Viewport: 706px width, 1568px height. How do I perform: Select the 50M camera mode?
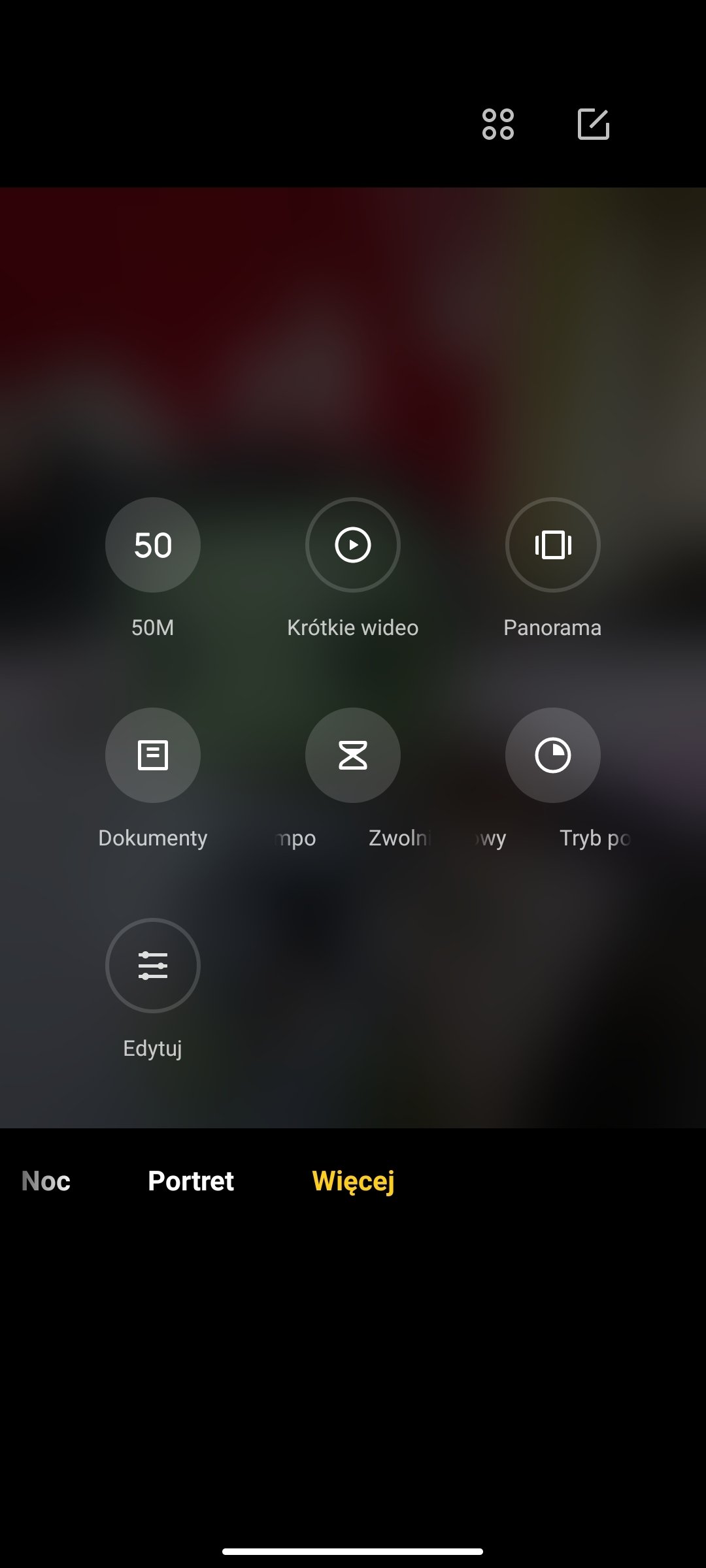153,545
